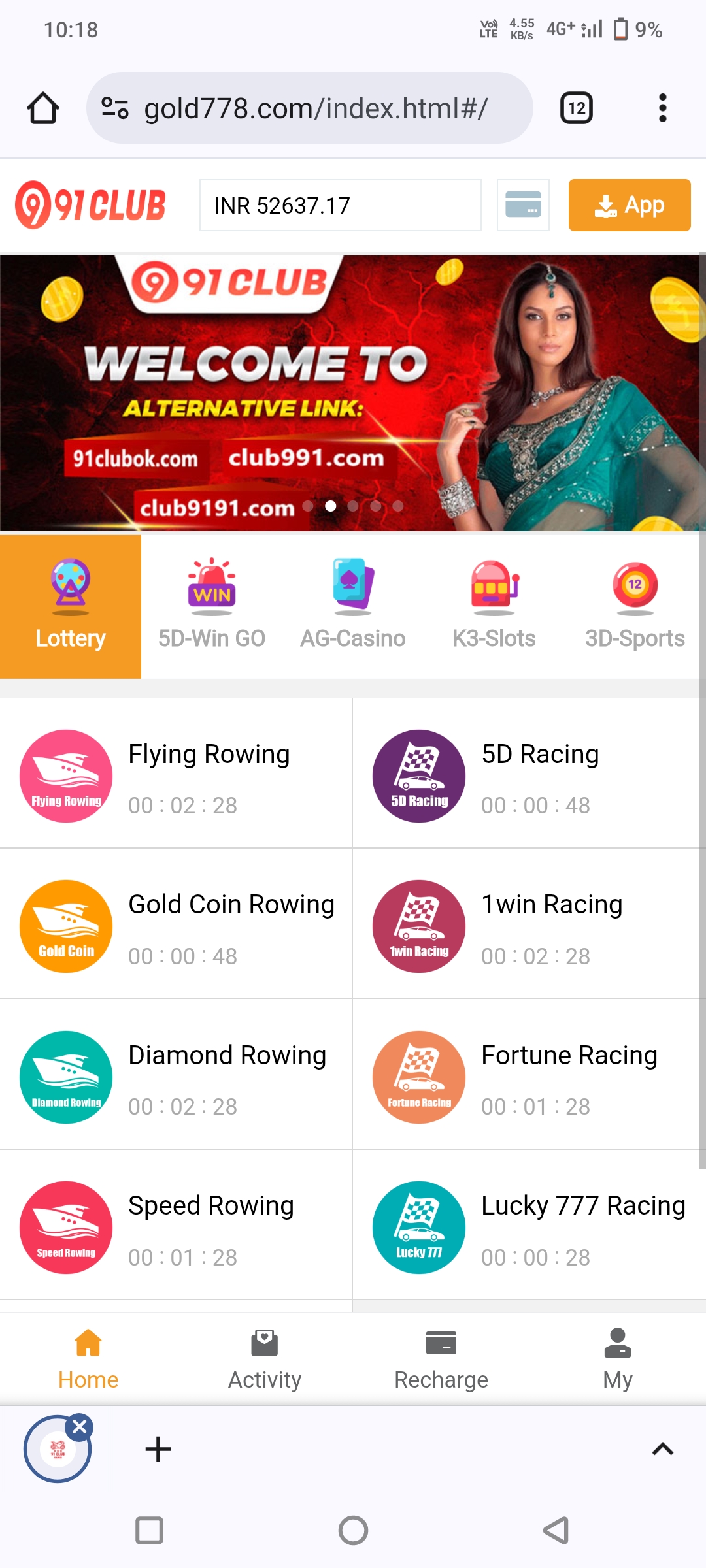Switch to the K3-Slots category

(494, 606)
